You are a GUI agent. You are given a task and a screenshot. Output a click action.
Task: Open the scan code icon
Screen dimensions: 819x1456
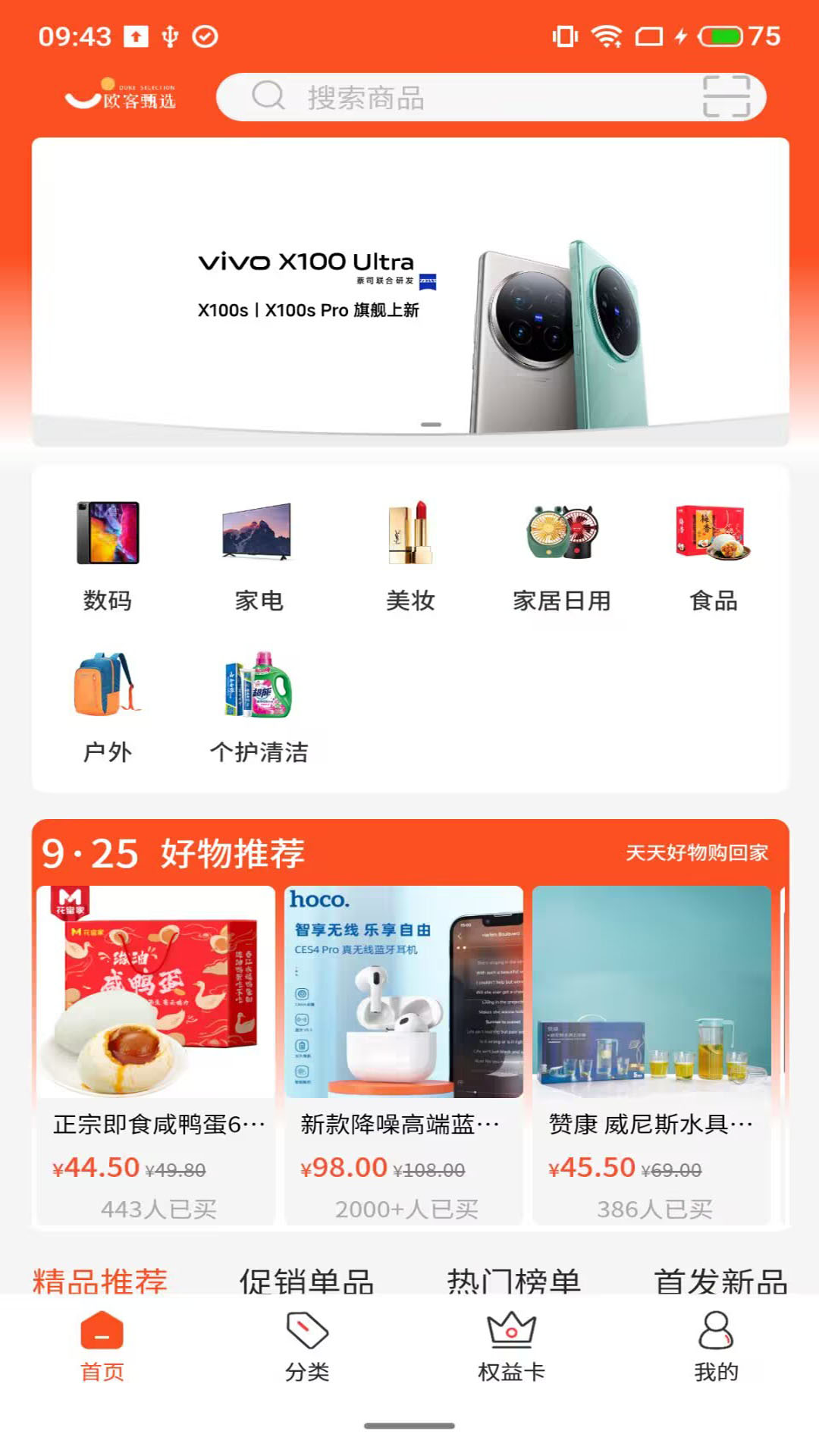click(726, 97)
